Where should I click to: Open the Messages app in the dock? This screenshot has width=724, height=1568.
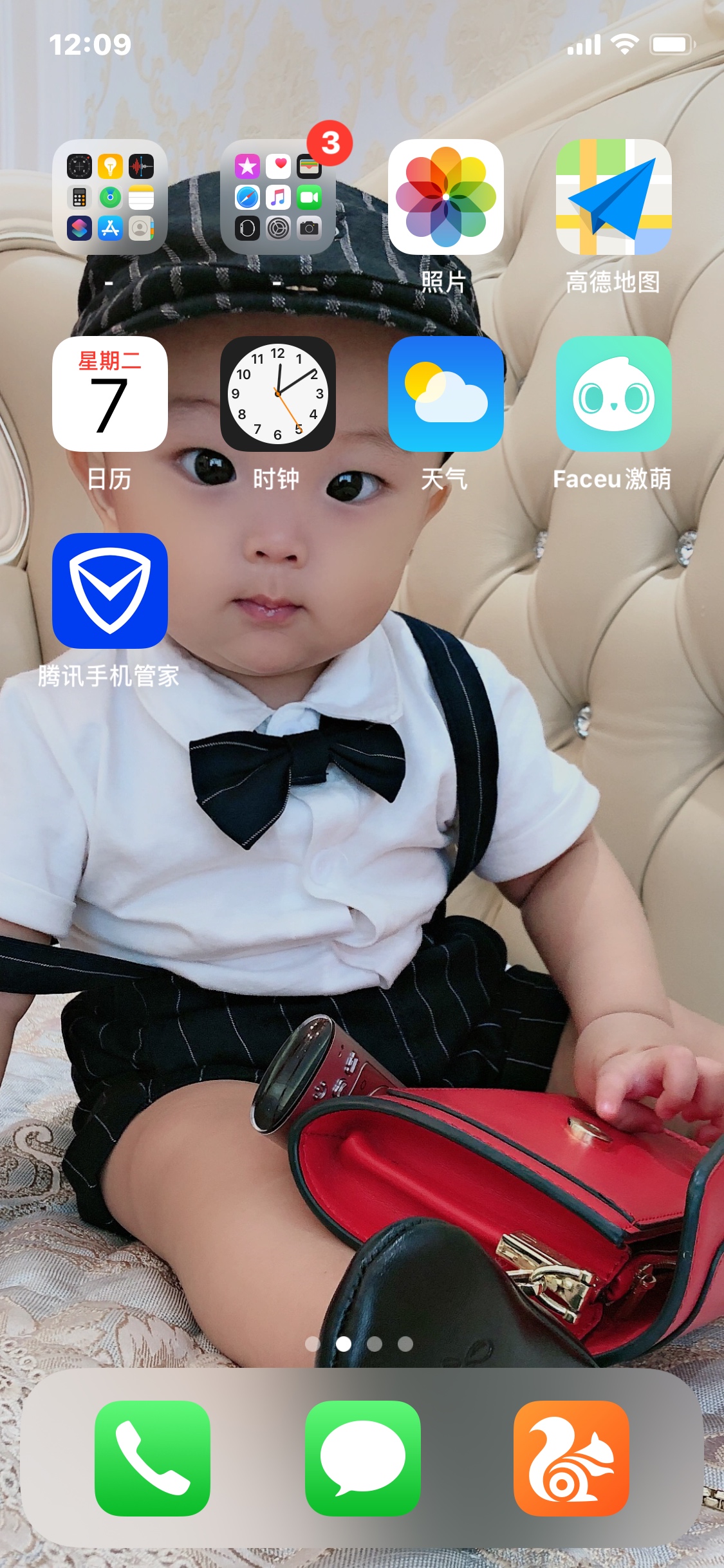pyautogui.click(x=362, y=1458)
